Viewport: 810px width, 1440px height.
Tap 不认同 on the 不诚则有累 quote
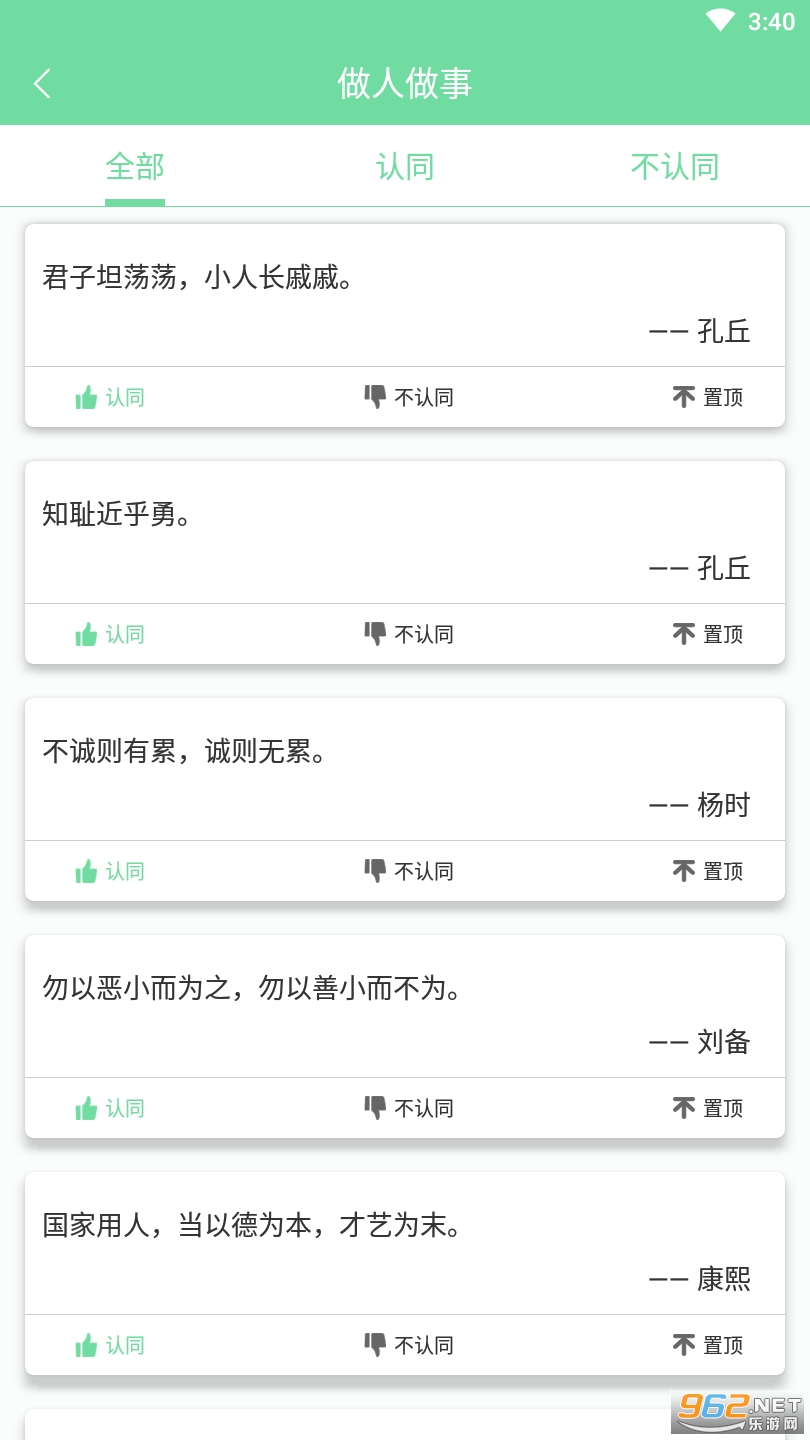pos(409,871)
